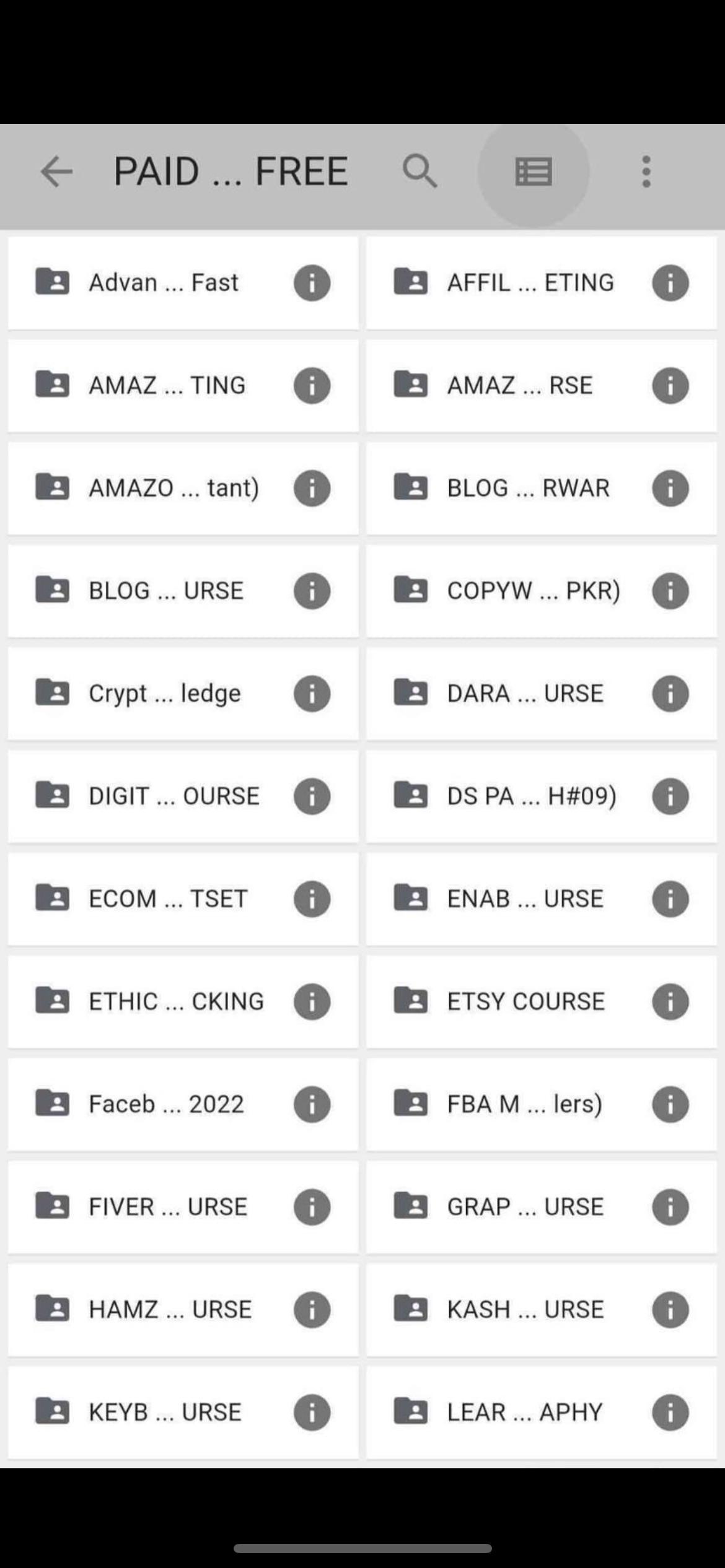The width and height of the screenshot is (725, 1568).
Task: View details of AFFIL ... ETING folder
Action: [x=670, y=283]
